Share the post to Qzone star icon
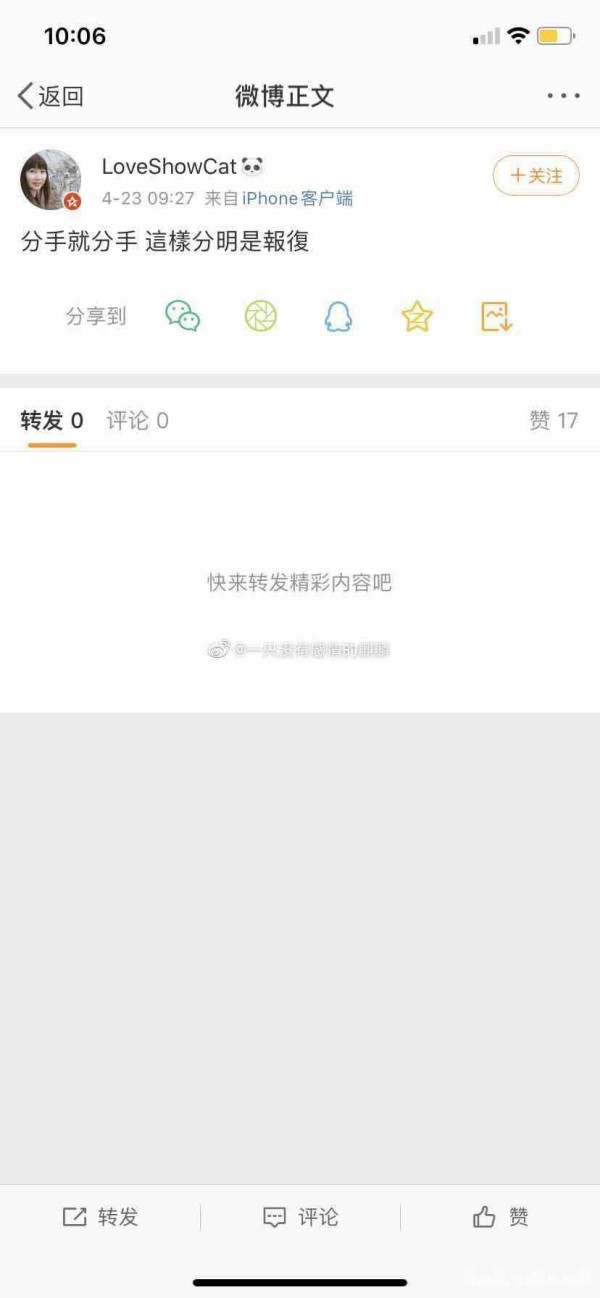The width and height of the screenshot is (600, 1298). pyautogui.click(x=417, y=317)
